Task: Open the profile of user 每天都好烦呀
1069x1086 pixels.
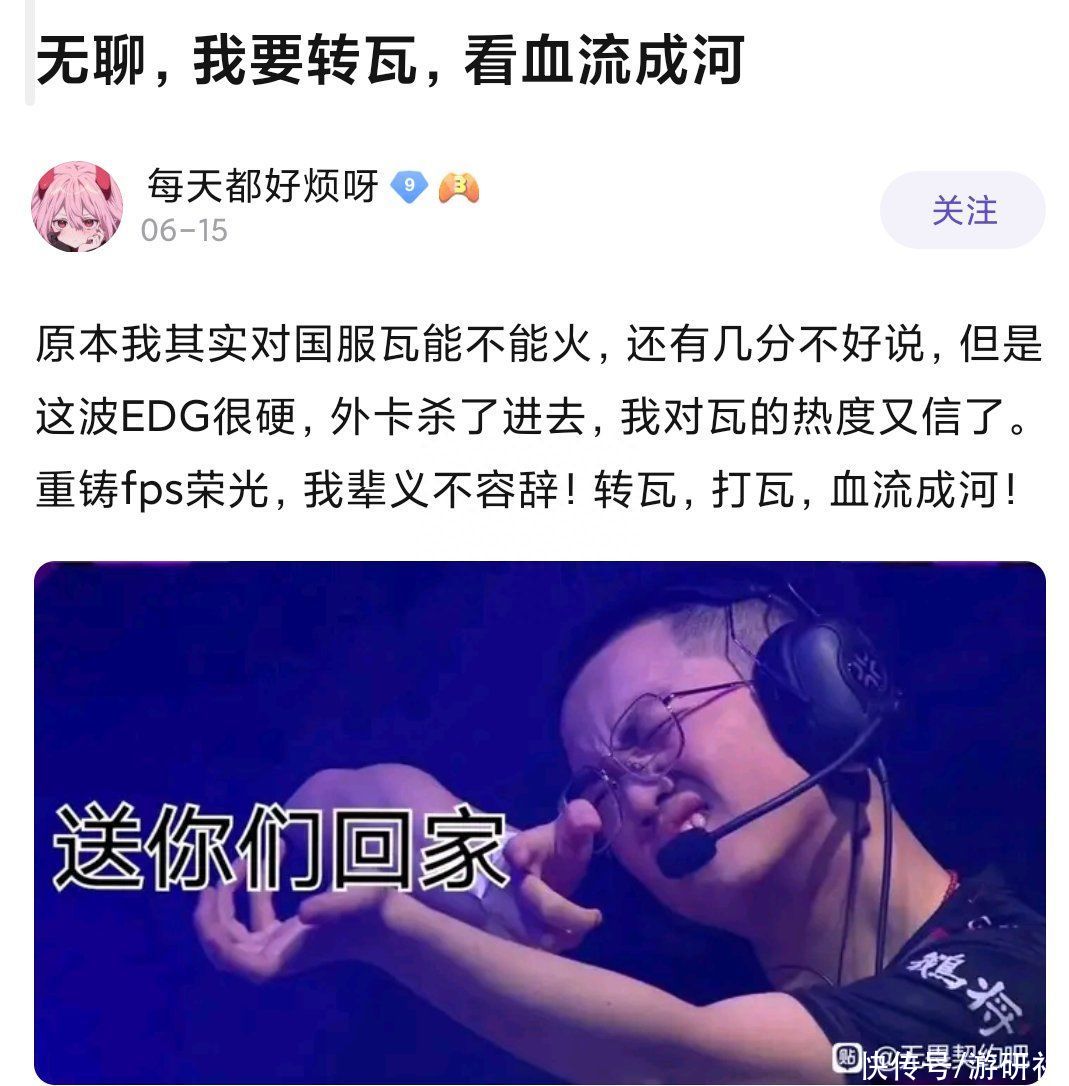Action: tap(263, 186)
